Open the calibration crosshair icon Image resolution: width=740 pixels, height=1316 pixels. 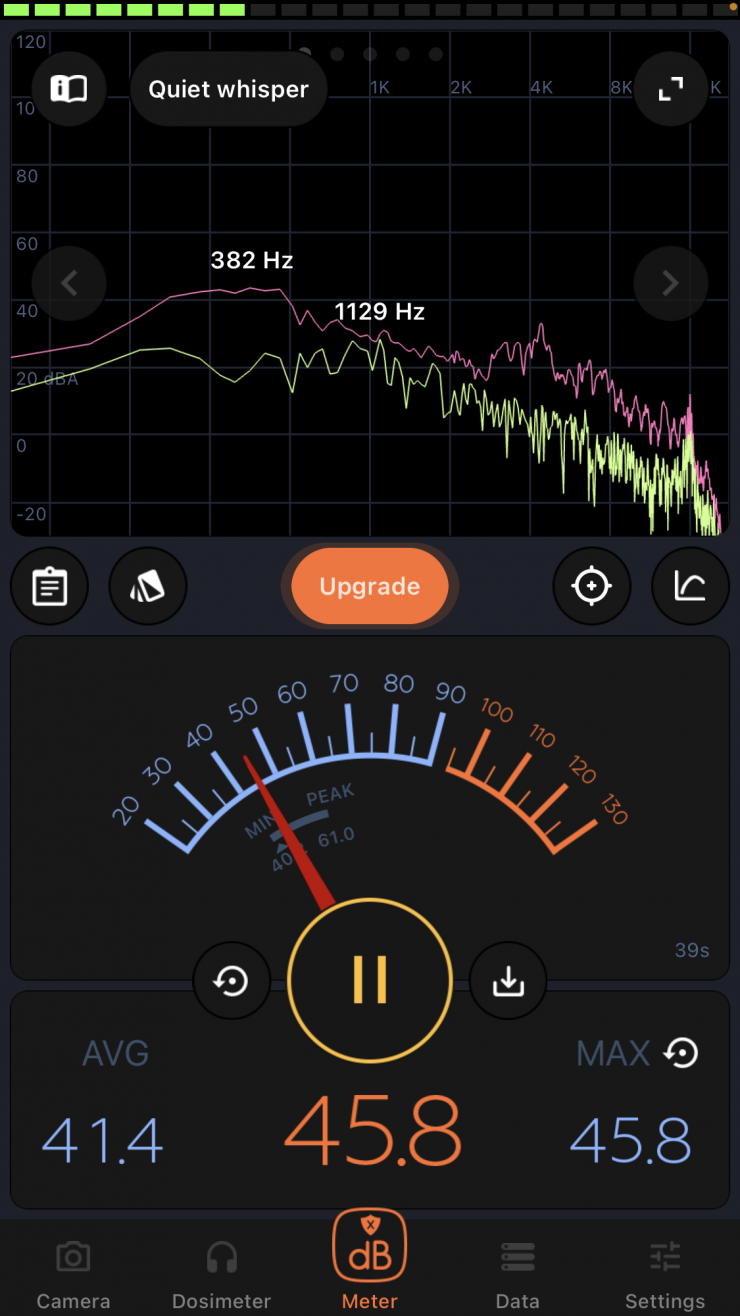[x=591, y=586]
